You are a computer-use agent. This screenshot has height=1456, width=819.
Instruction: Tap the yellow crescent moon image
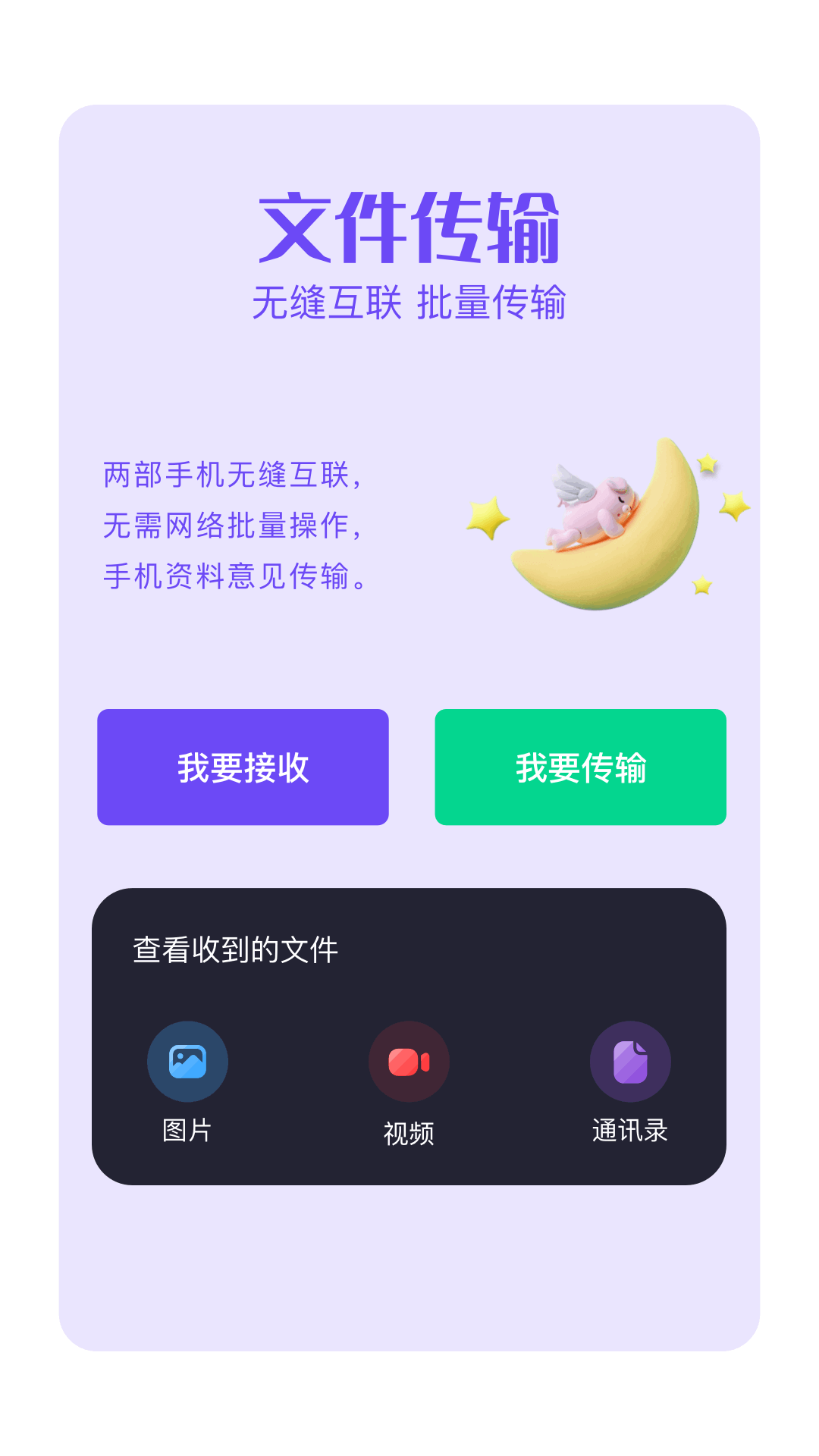click(x=607, y=531)
